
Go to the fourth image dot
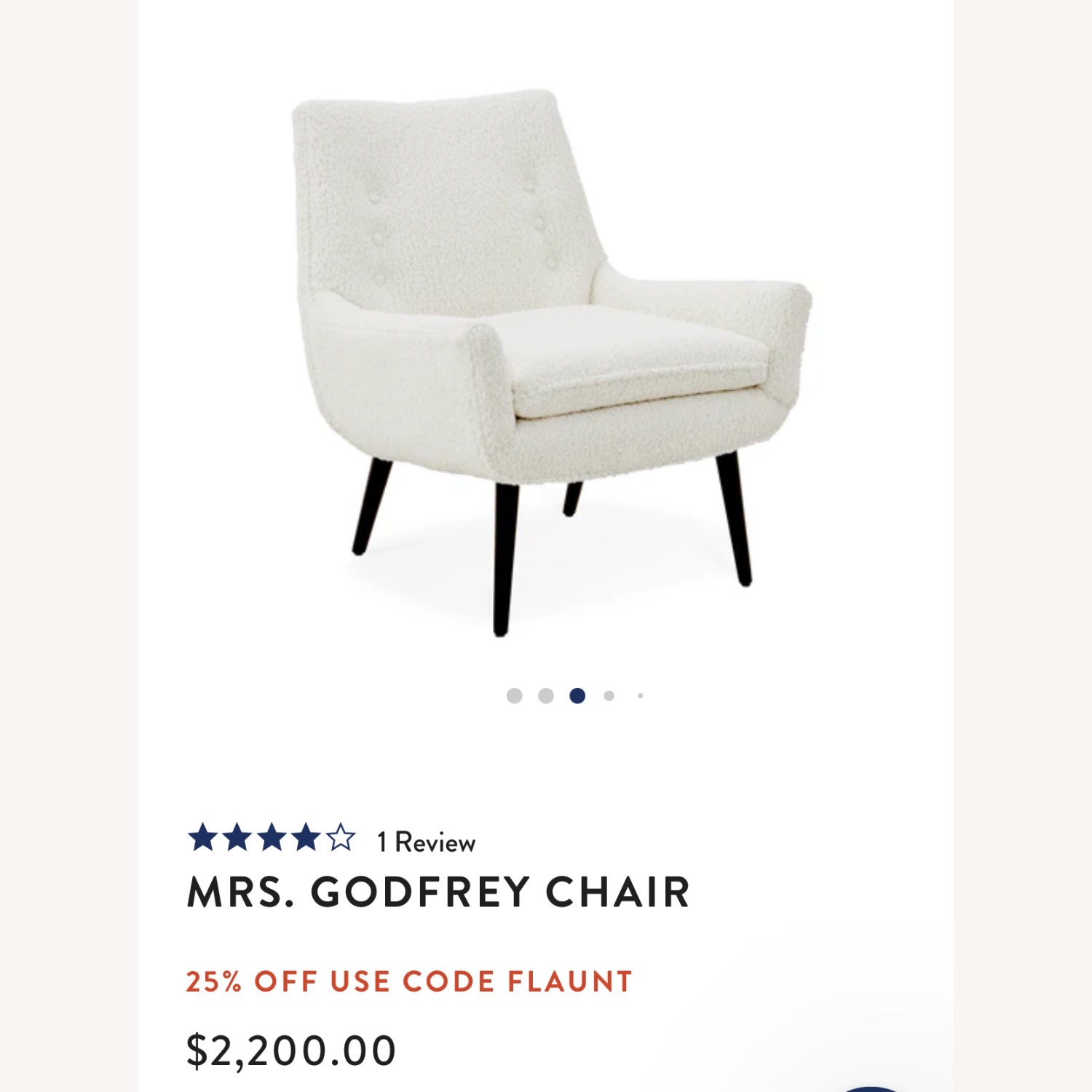click(x=609, y=696)
